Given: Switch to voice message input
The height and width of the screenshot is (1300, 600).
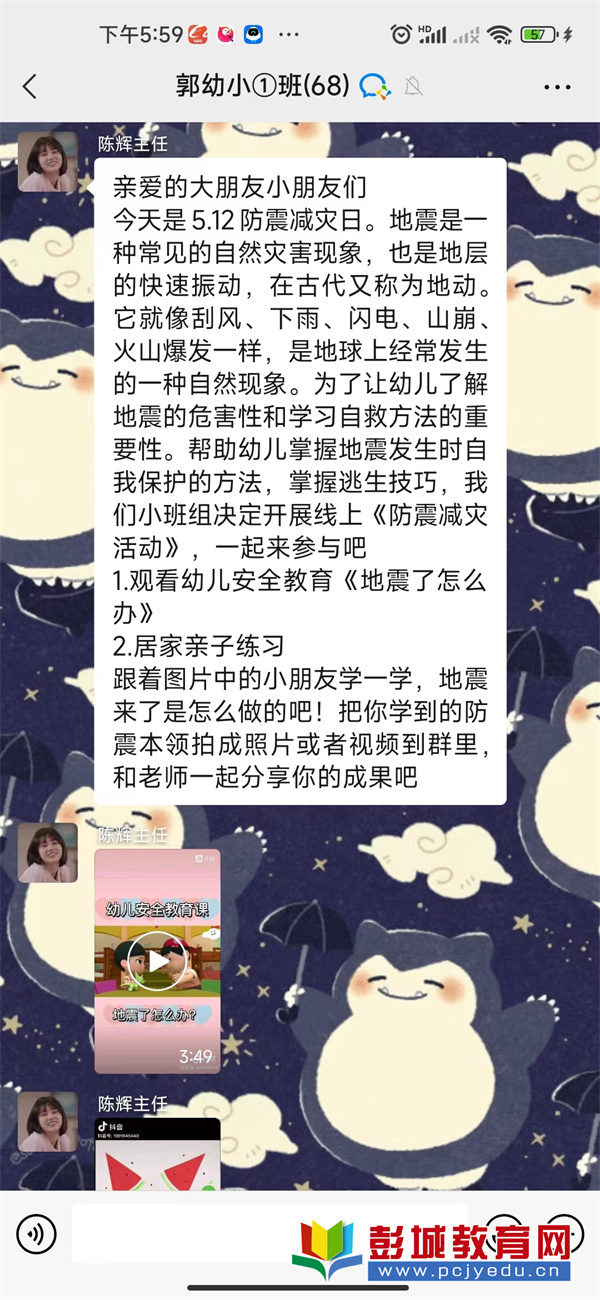Looking at the screenshot, I should 36,1234.
